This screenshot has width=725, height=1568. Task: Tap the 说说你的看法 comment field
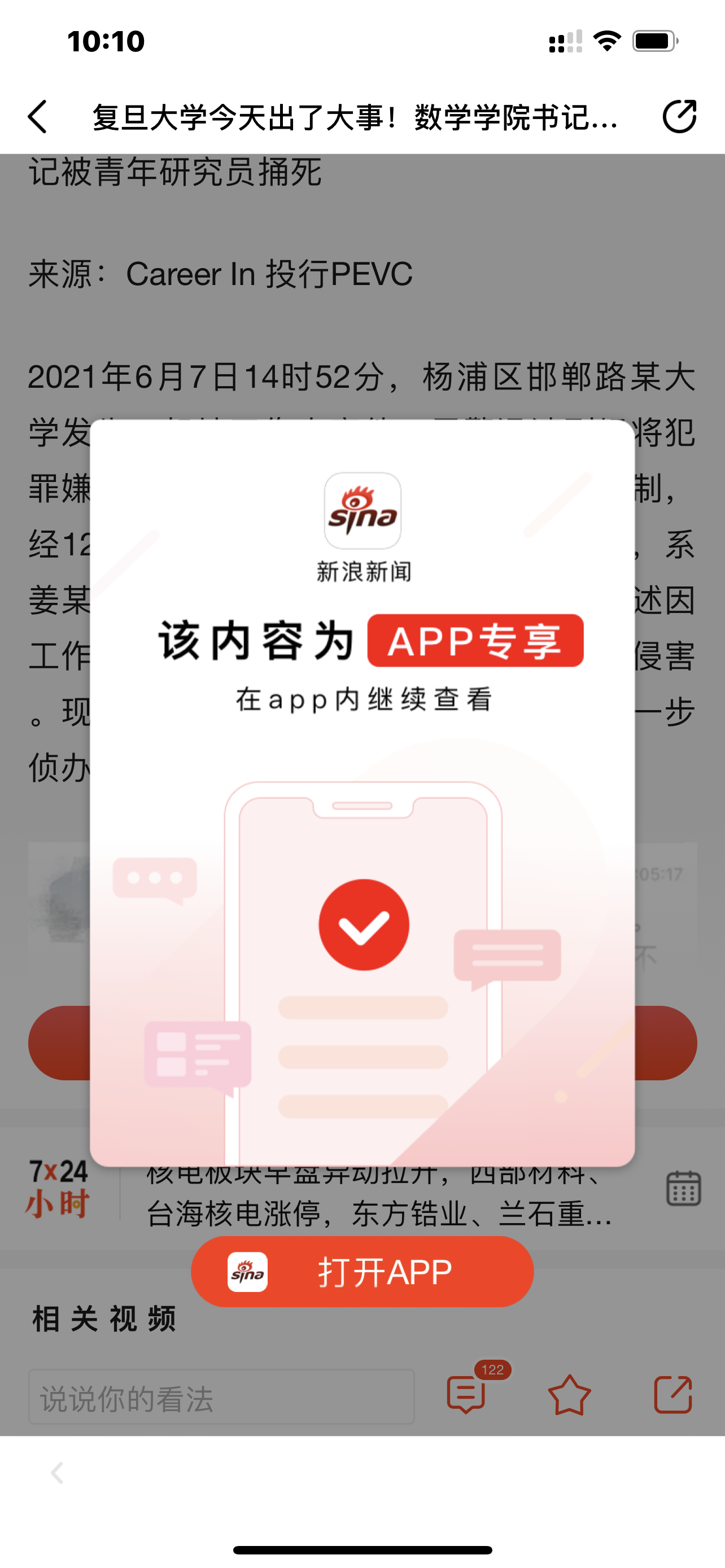[x=221, y=1397]
